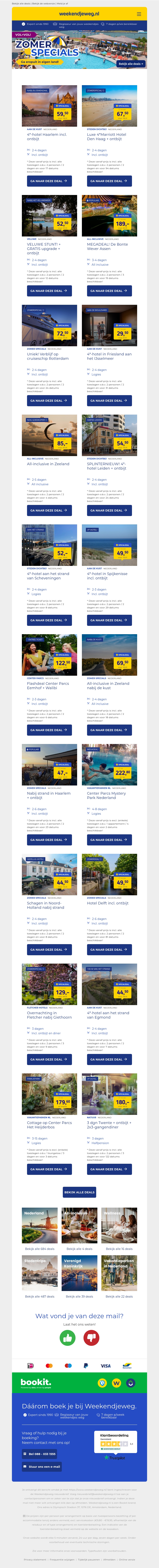The image size is (159, 1568).
Task: Open the hamburger menu
Action: pyautogui.click(x=139, y=14)
